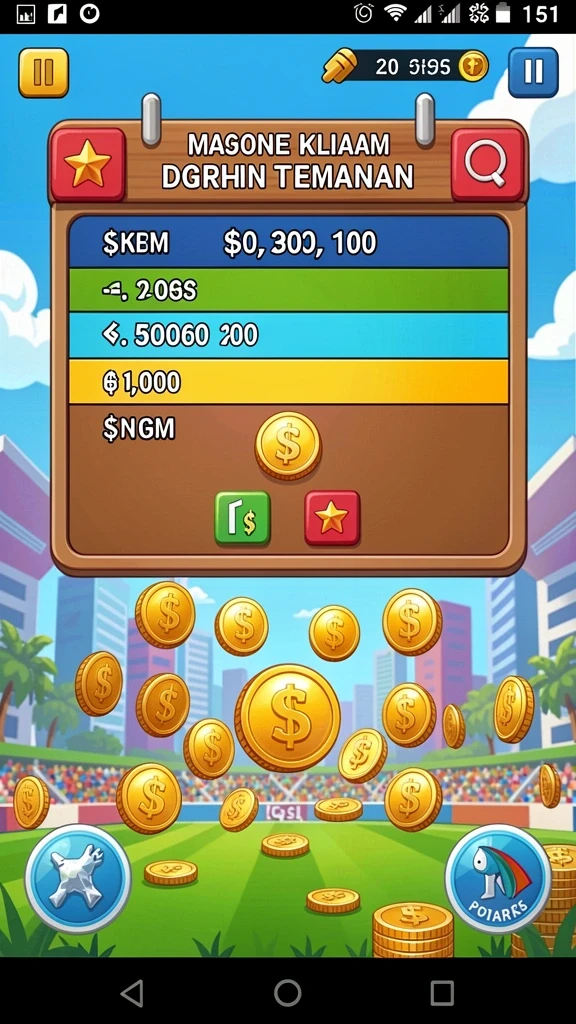The image size is (576, 1024).
Task: Go back with the system back button
Action: click(x=133, y=993)
